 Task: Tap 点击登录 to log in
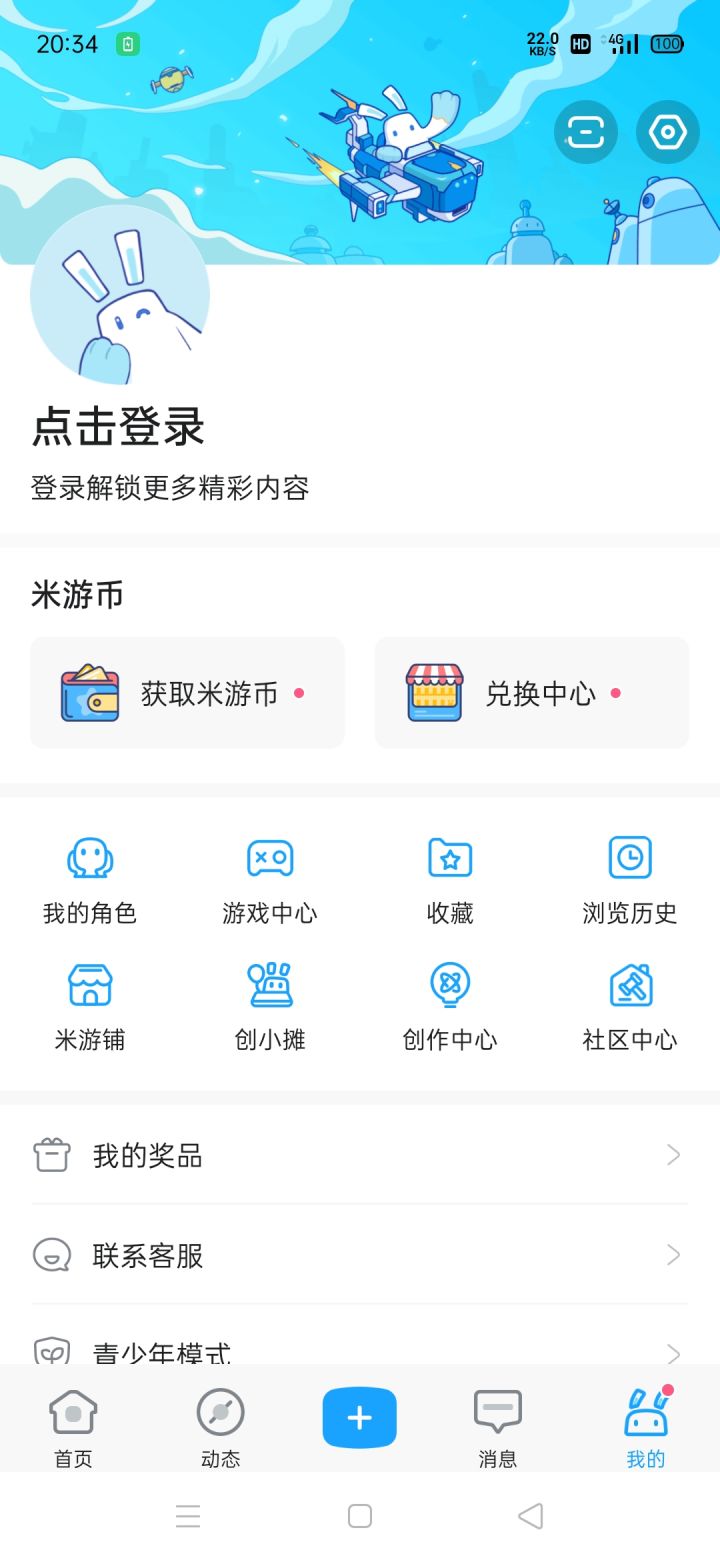tap(118, 427)
